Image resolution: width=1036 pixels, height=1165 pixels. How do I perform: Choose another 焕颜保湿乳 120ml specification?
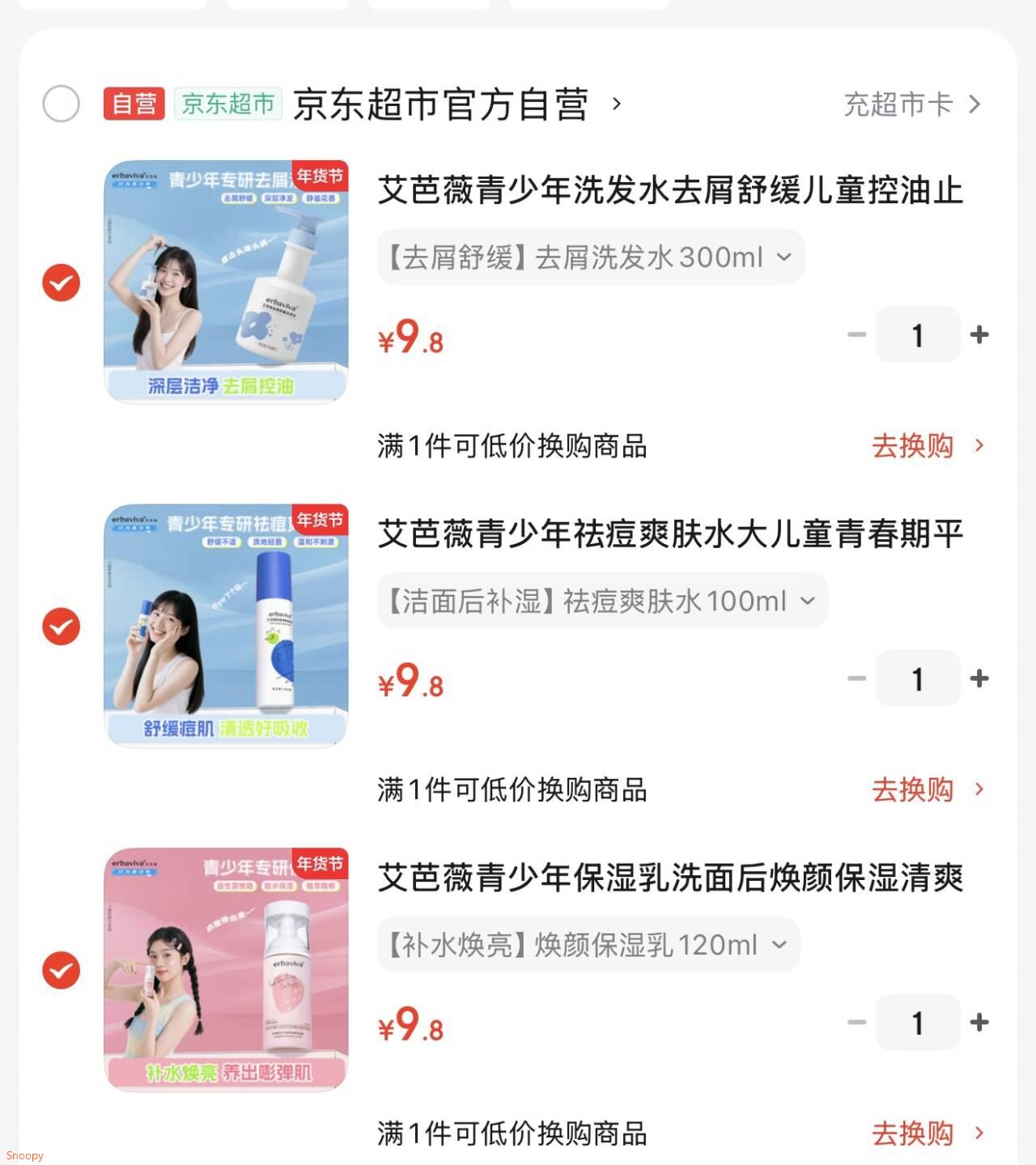pos(588,945)
